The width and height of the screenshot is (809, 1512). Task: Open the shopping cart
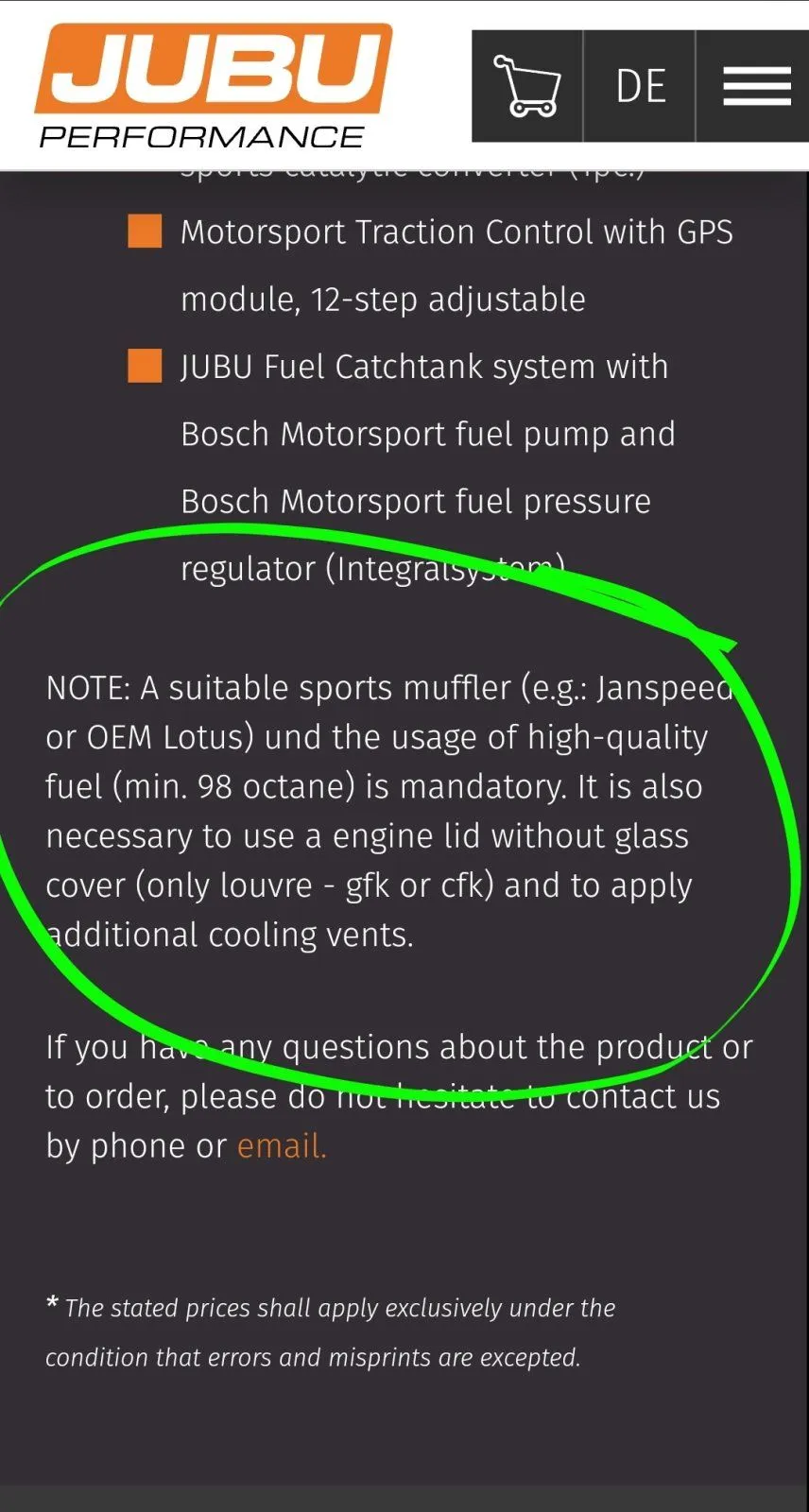point(527,86)
